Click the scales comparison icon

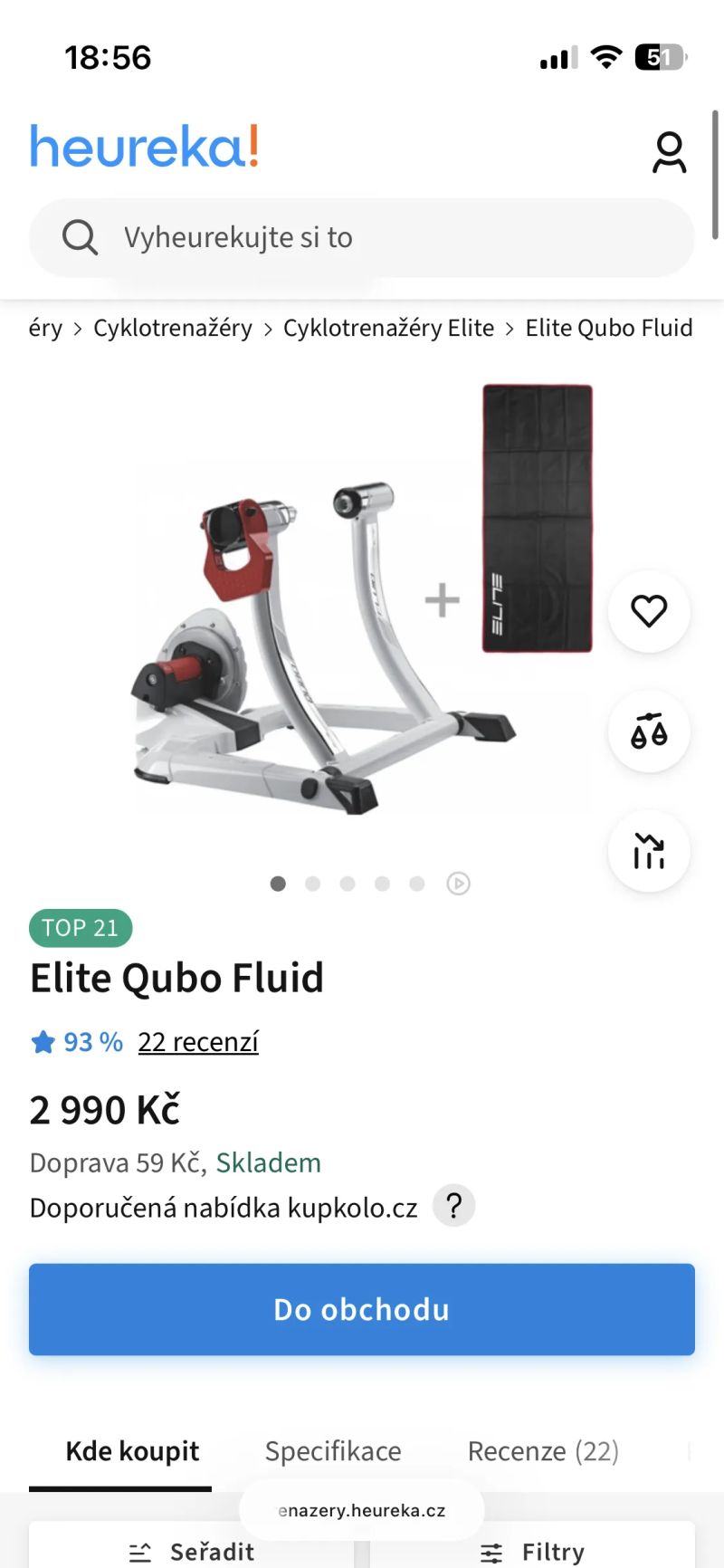click(649, 731)
